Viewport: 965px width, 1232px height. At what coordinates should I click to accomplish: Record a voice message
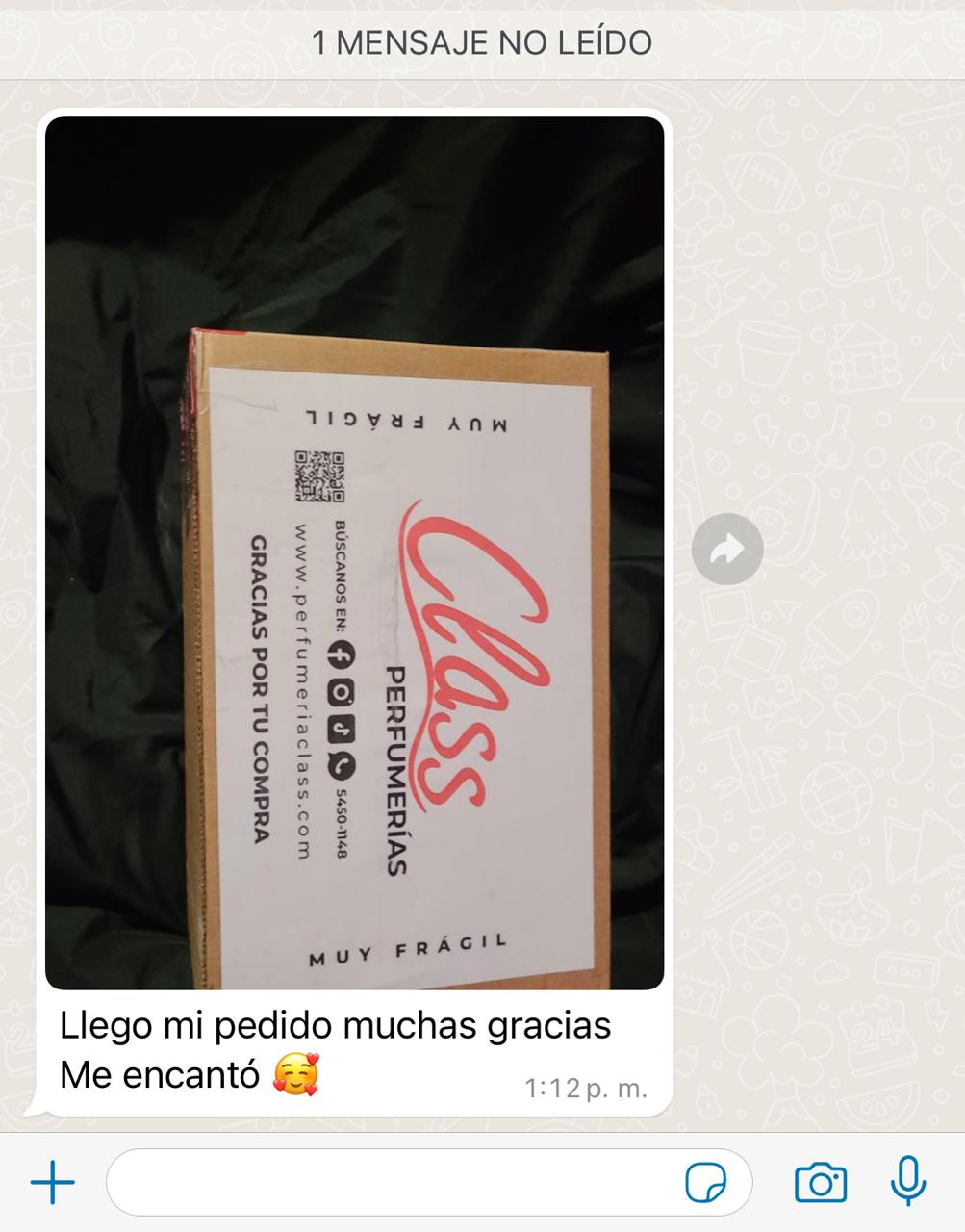point(907,1181)
